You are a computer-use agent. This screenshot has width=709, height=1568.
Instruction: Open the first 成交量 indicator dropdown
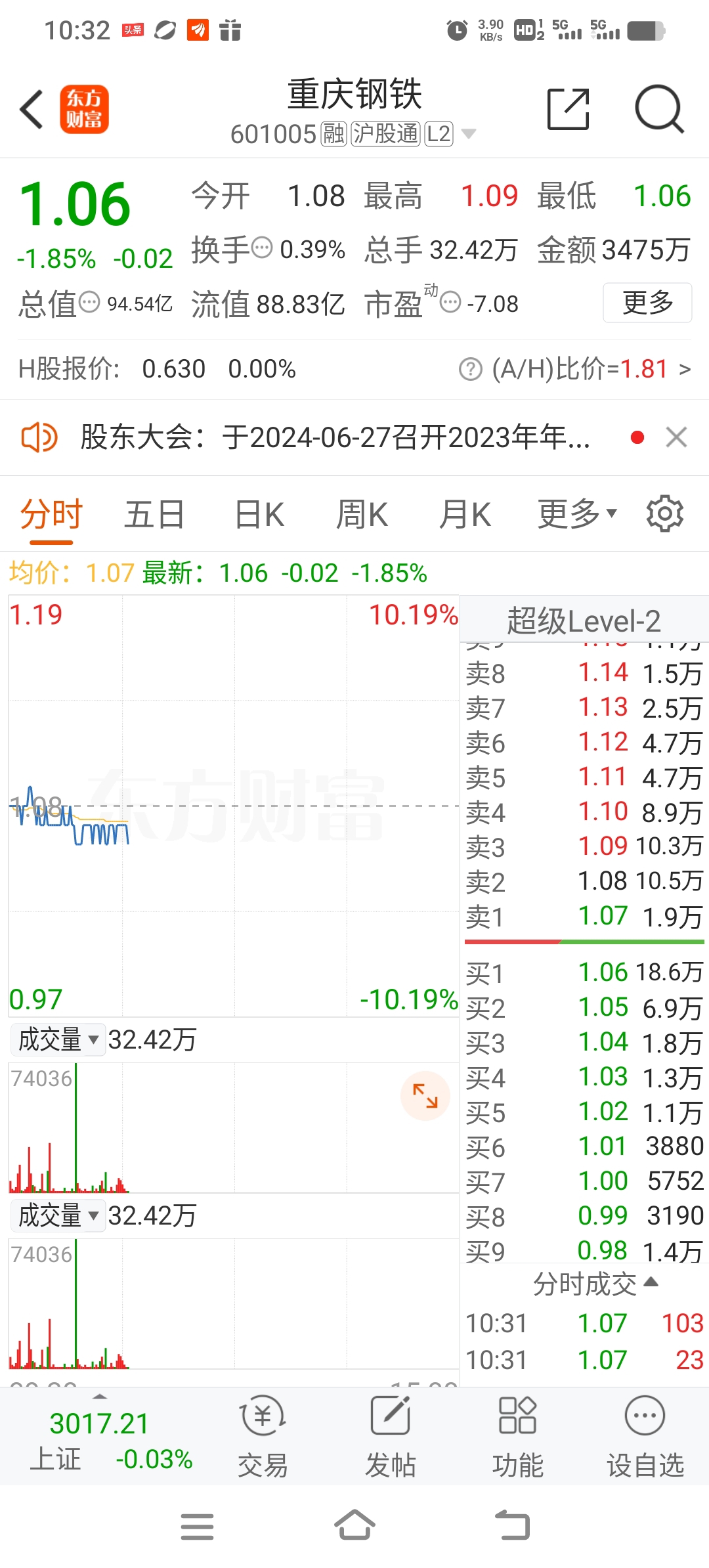tap(58, 1039)
